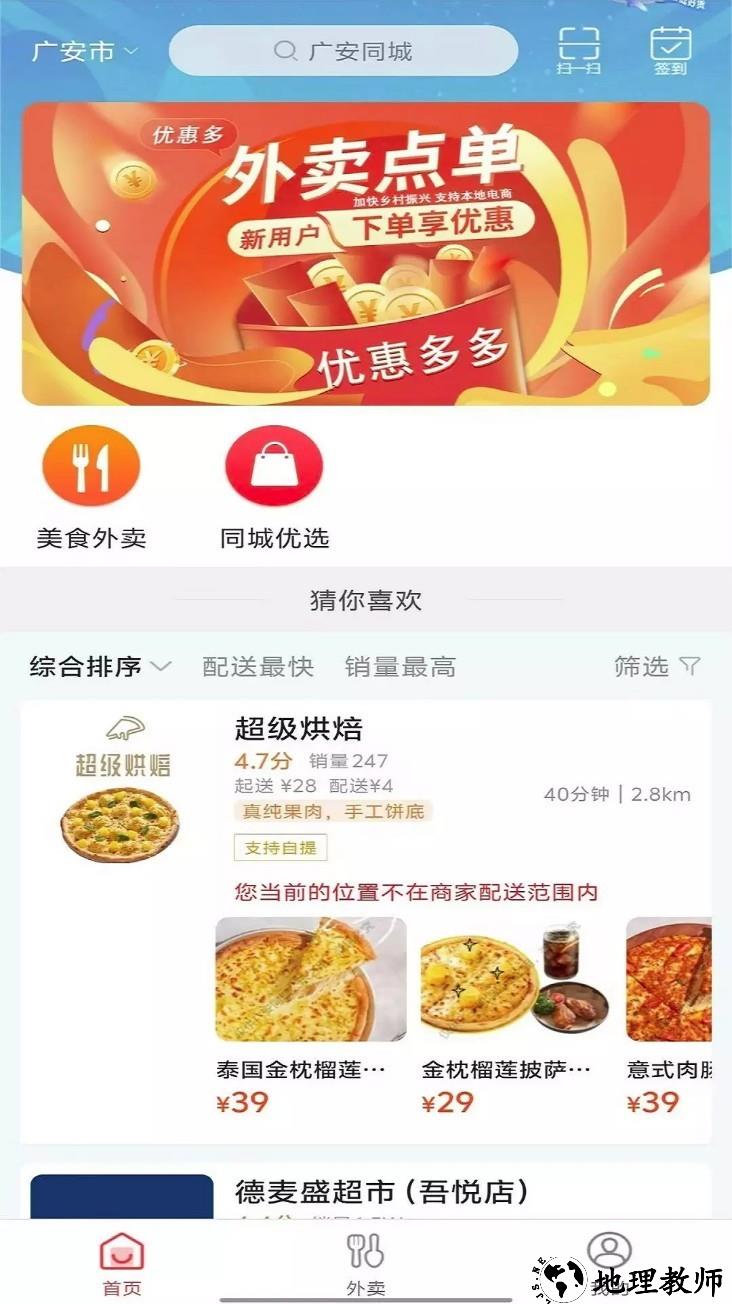The image size is (732, 1304).
Task: Tap the 外卖 takeout fork icon
Action: (x=366, y=1248)
